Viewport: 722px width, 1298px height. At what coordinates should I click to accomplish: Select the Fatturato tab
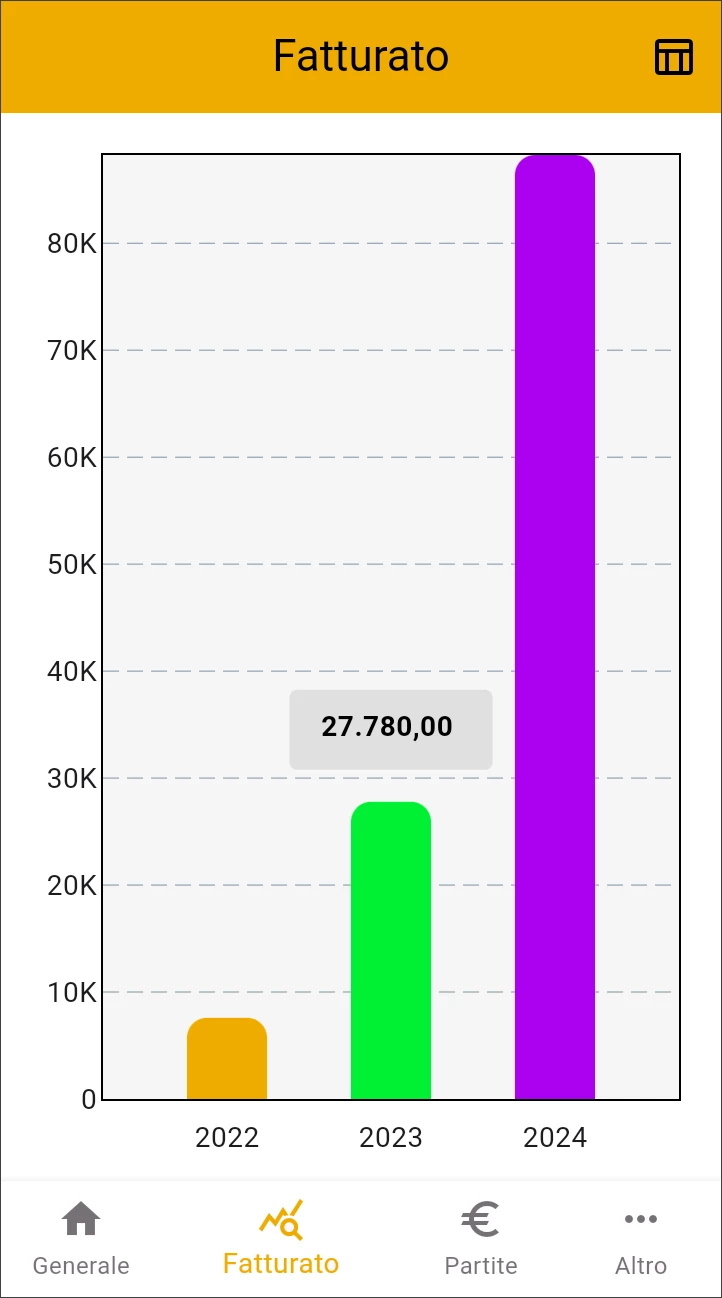[x=281, y=1239]
